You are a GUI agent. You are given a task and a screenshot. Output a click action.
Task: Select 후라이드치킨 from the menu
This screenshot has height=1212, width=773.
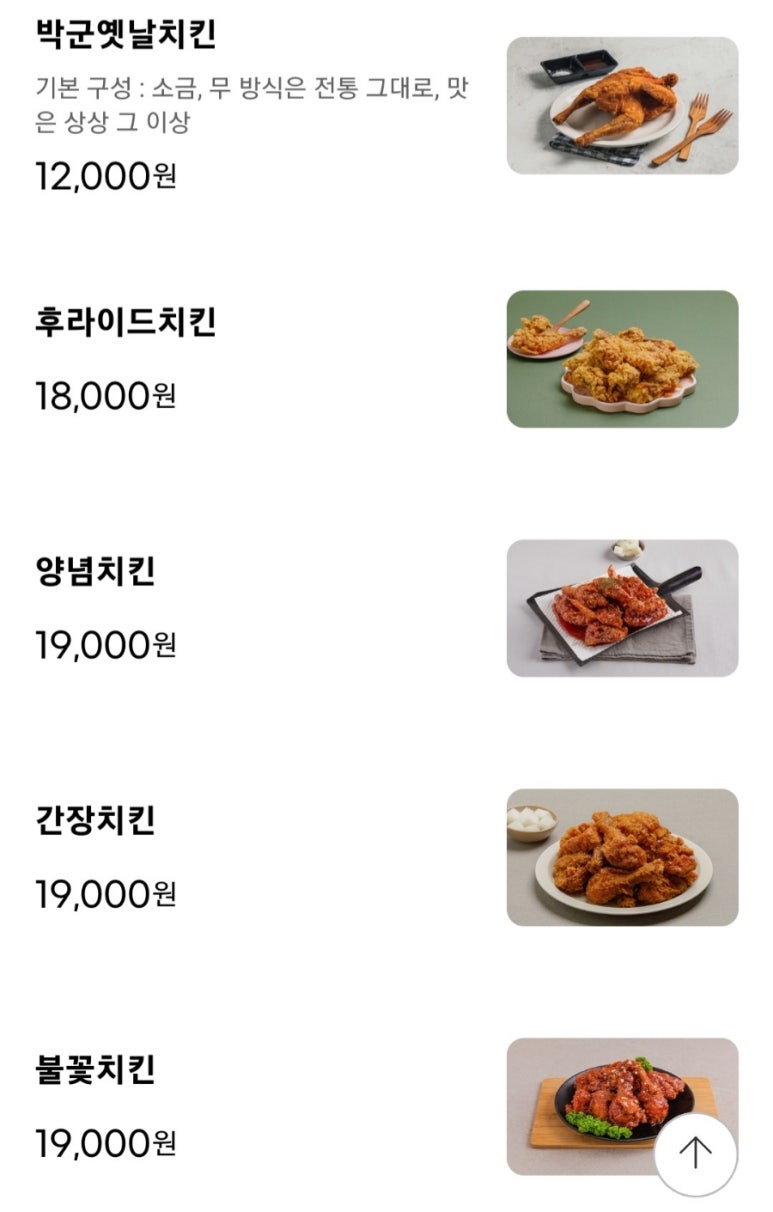125,323
